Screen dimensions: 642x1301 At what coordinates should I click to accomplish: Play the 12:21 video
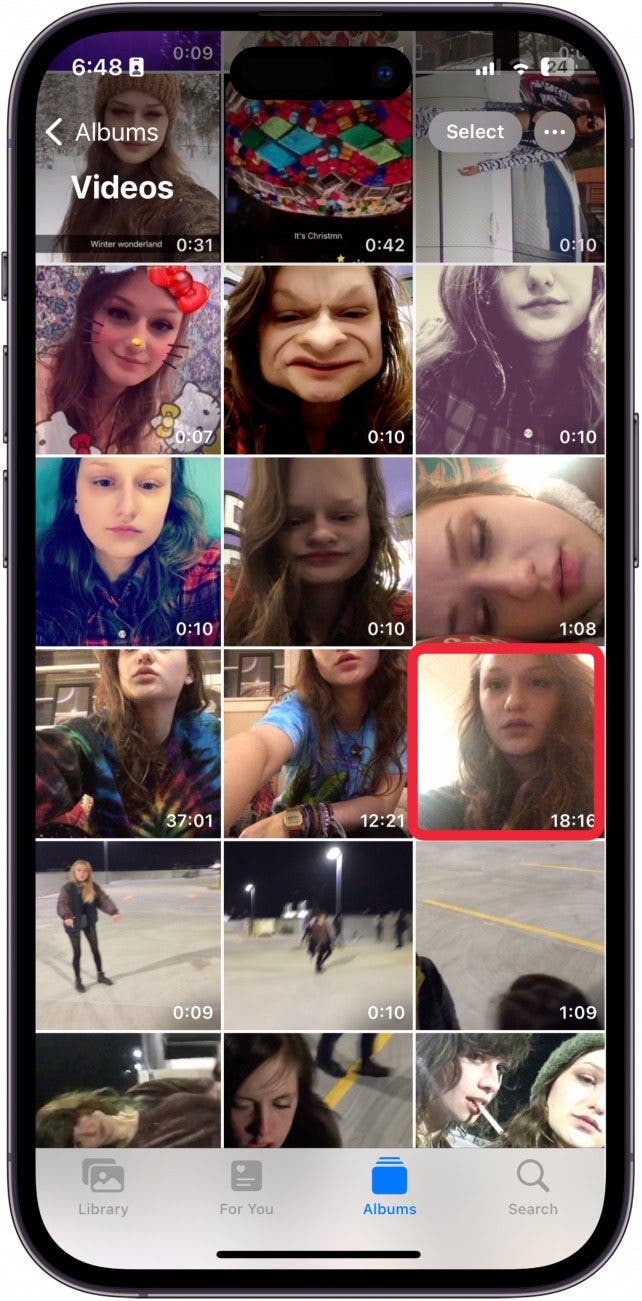point(318,743)
